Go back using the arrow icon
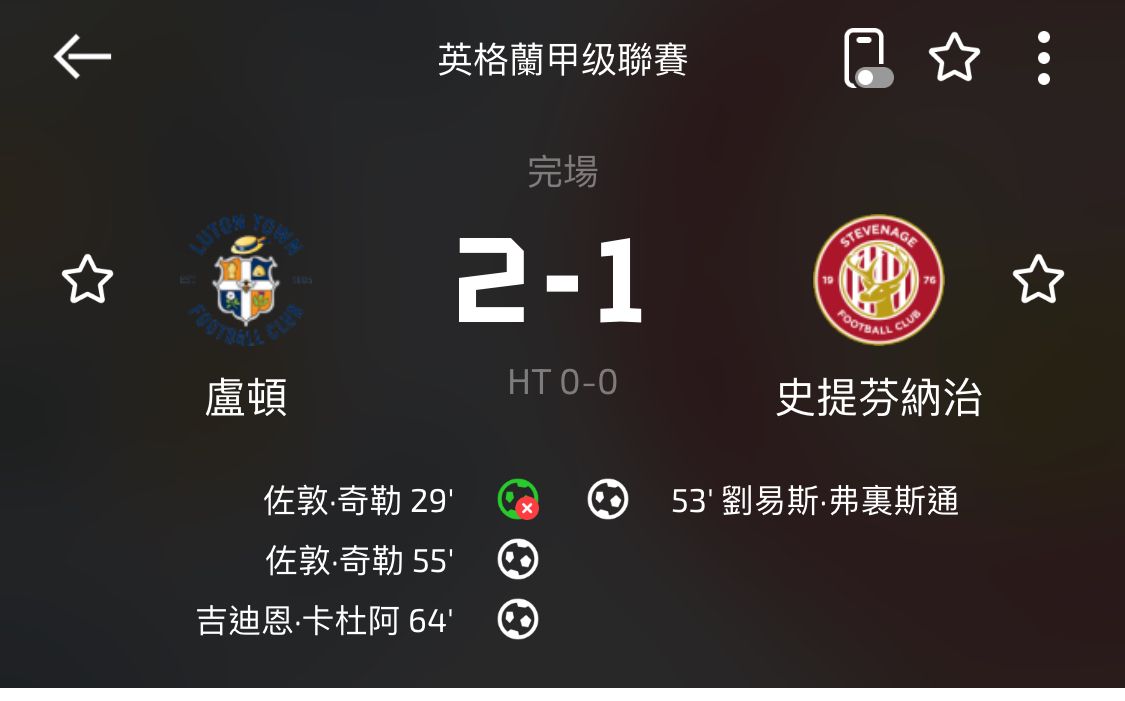The image size is (1125, 701). pyautogui.click(x=83, y=57)
